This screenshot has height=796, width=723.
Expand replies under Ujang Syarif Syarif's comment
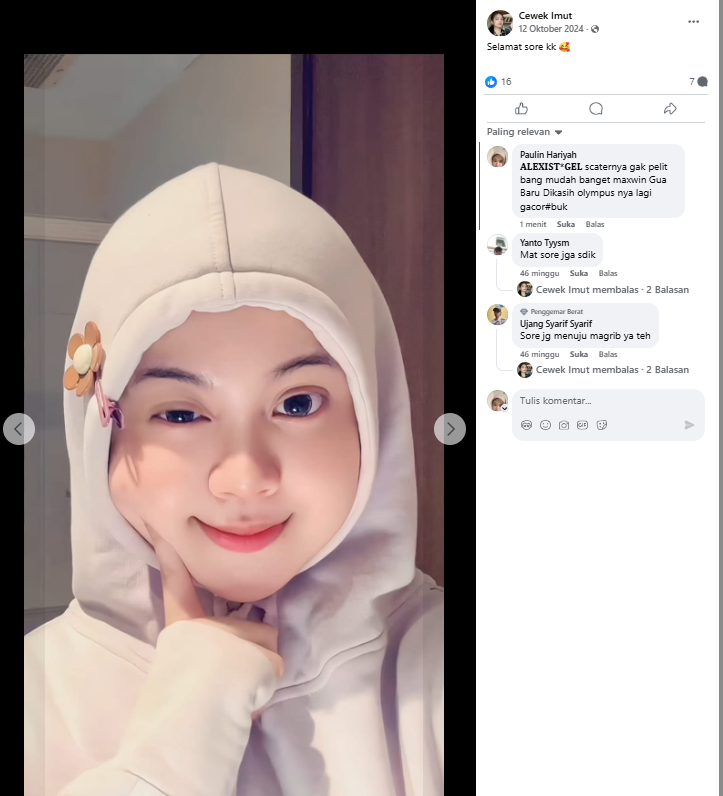(x=612, y=370)
